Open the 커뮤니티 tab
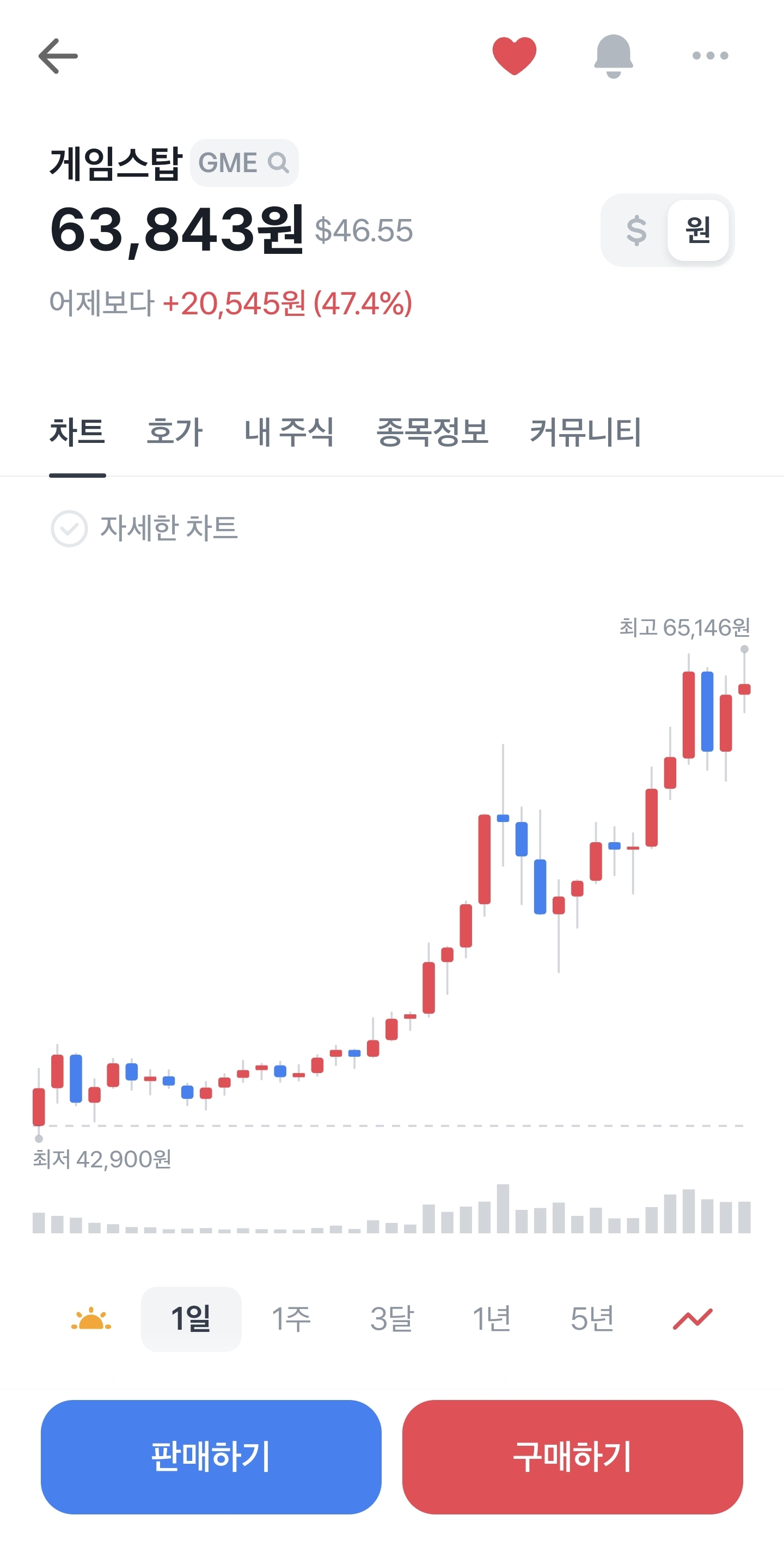Image resolution: width=784 pixels, height=1546 pixels. point(585,432)
